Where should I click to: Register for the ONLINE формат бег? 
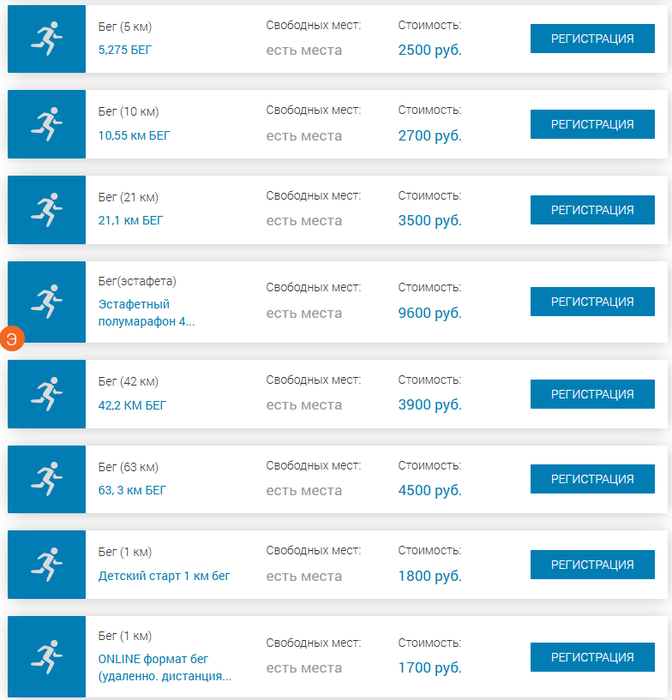592,657
